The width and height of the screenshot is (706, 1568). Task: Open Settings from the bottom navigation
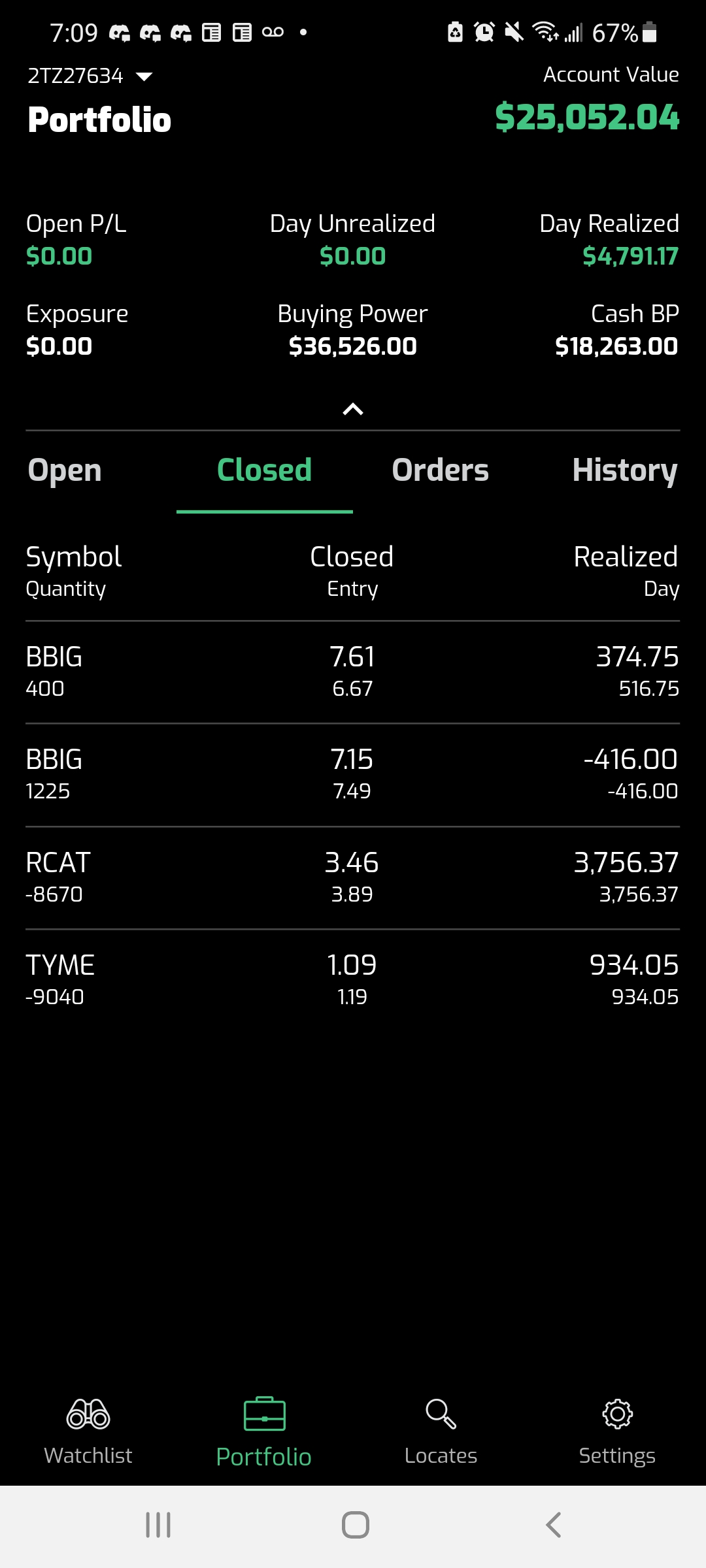[617, 1431]
